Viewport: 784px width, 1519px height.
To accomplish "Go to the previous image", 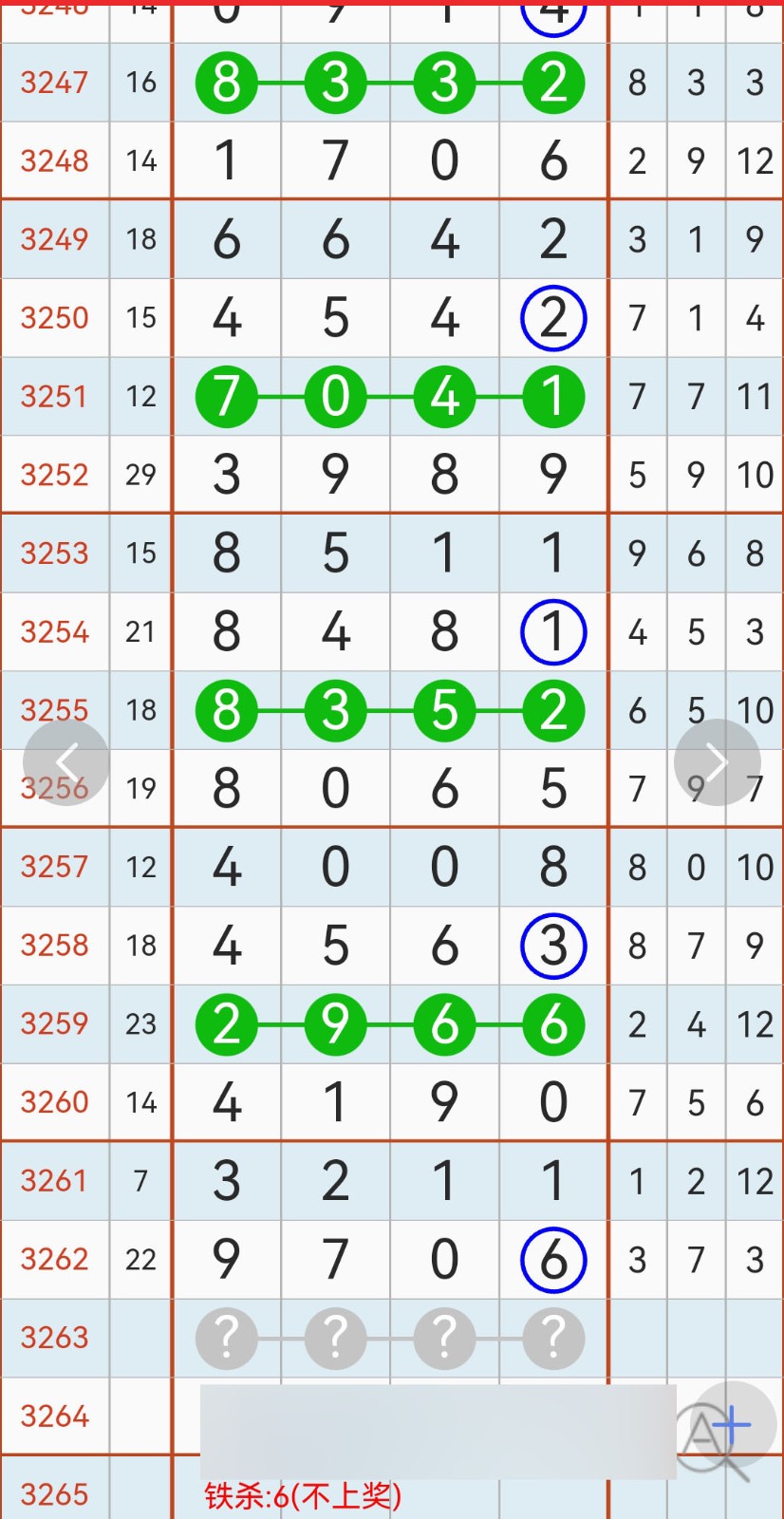I will click(66, 761).
